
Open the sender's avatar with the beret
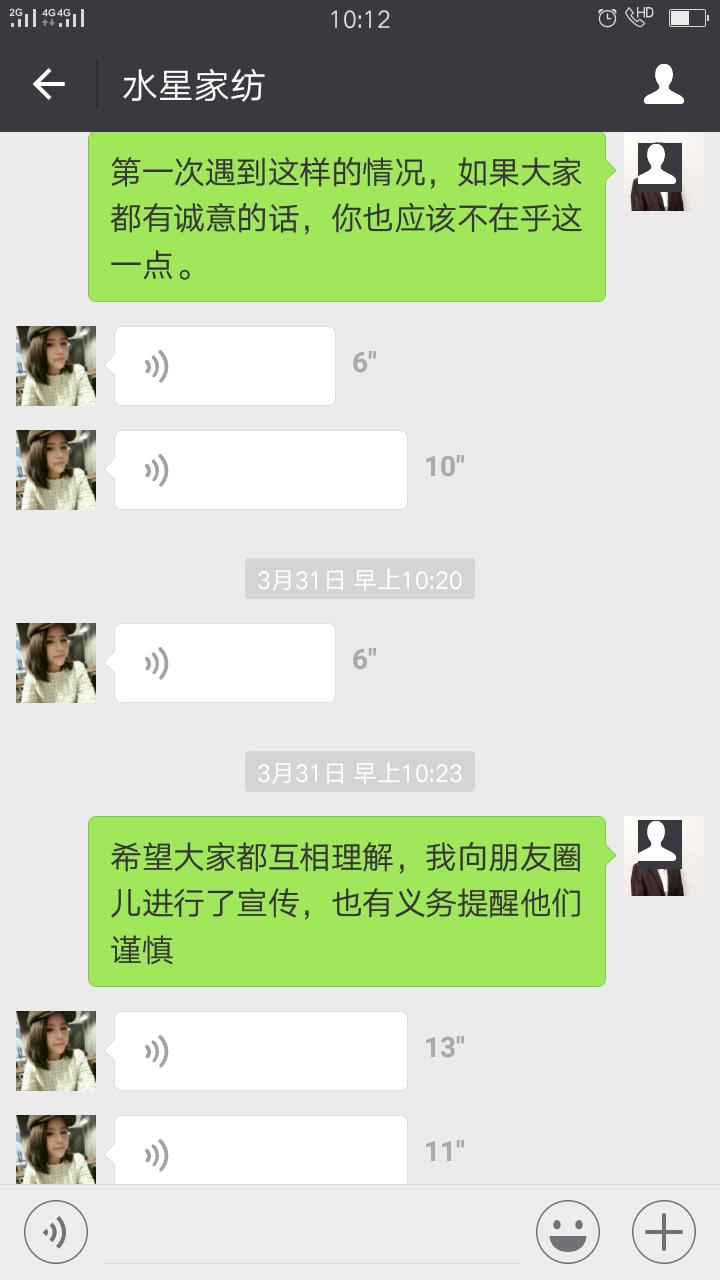click(55, 366)
